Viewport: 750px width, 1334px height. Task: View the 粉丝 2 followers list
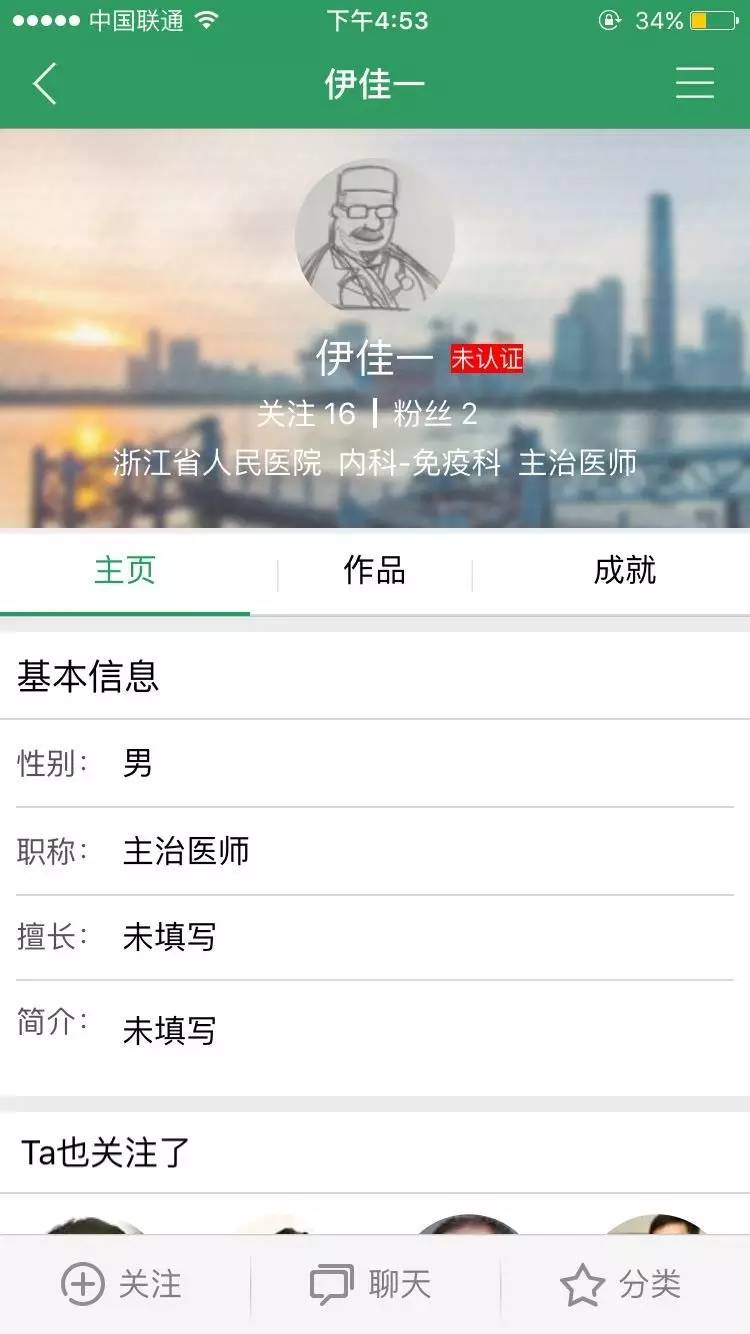coord(434,413)
